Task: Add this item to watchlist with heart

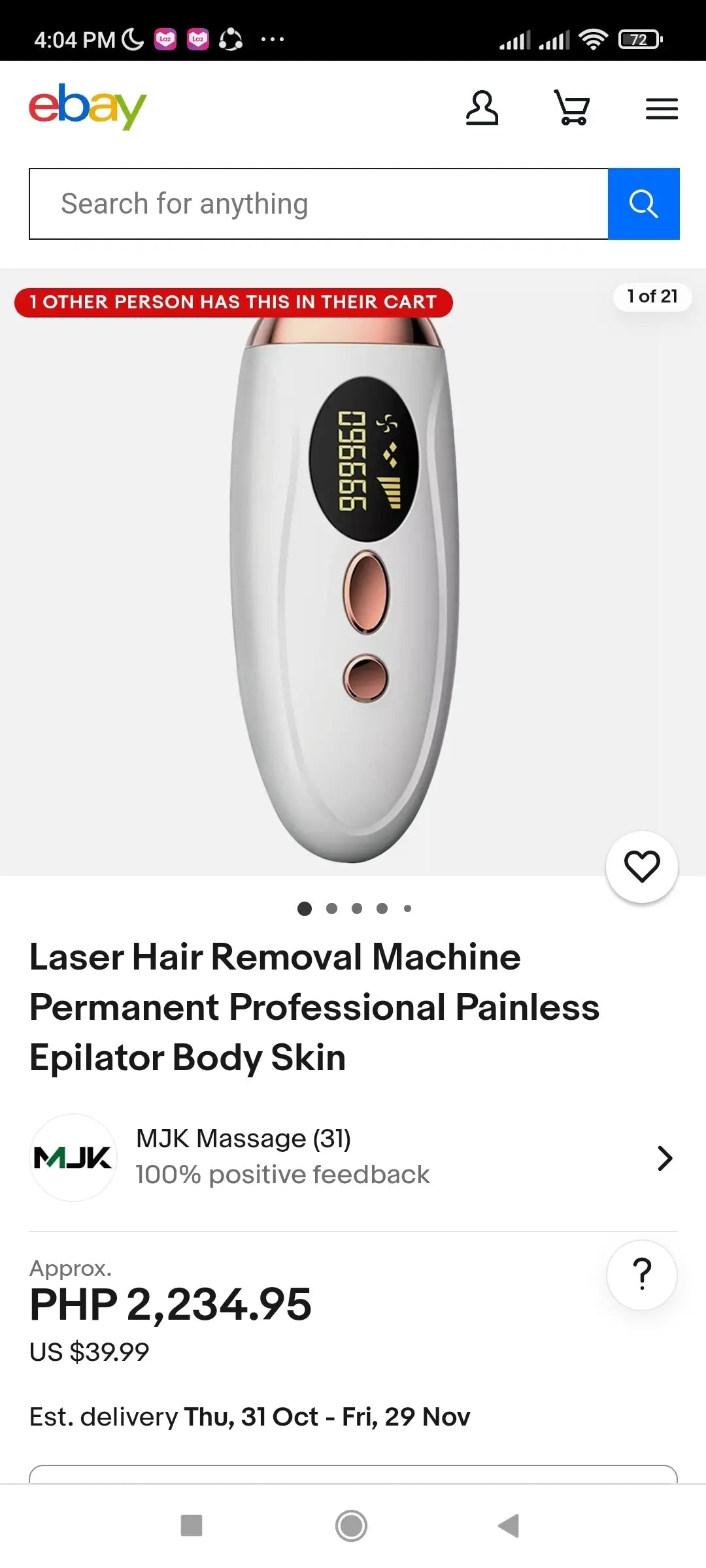Action: (x=642, y=867)
